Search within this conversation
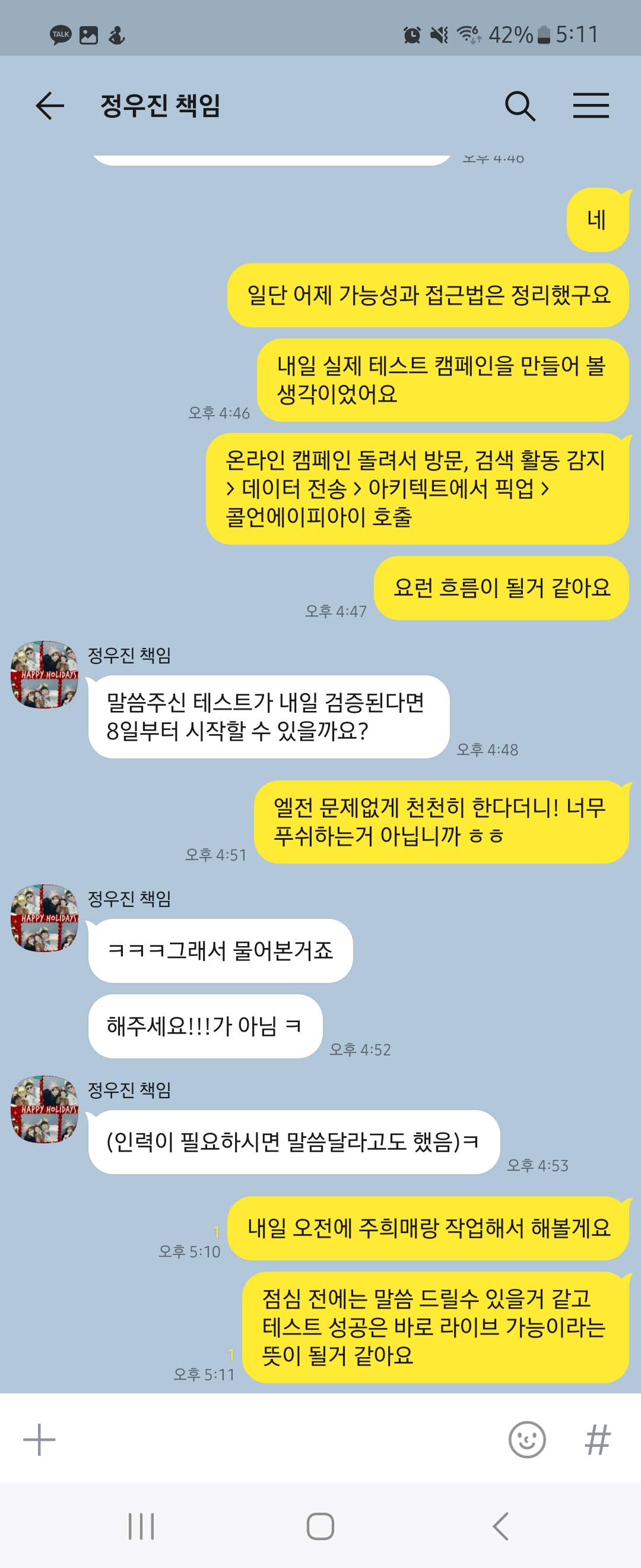 (x=520, y=106)
